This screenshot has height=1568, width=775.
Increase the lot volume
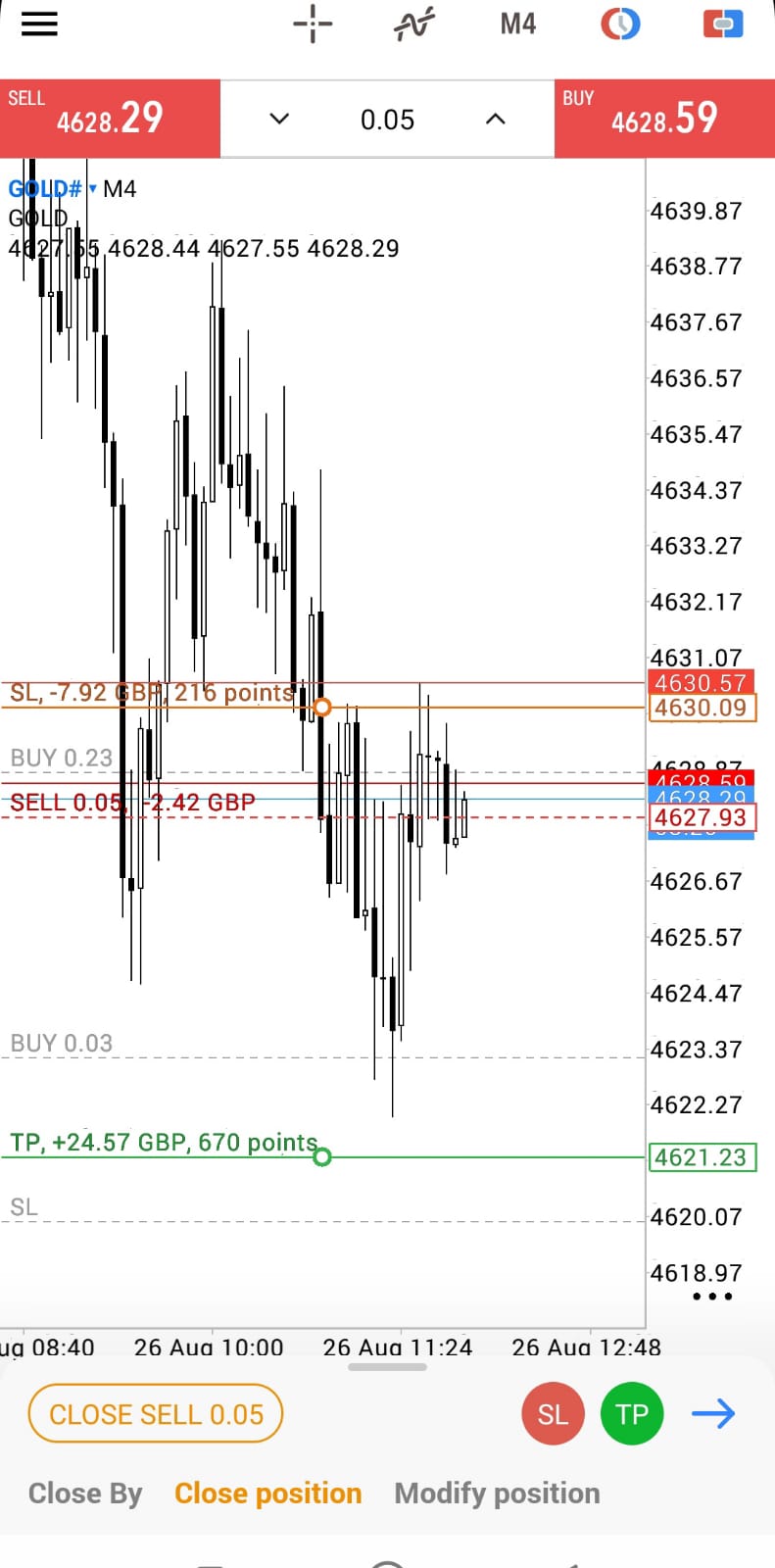pos(496,119)
